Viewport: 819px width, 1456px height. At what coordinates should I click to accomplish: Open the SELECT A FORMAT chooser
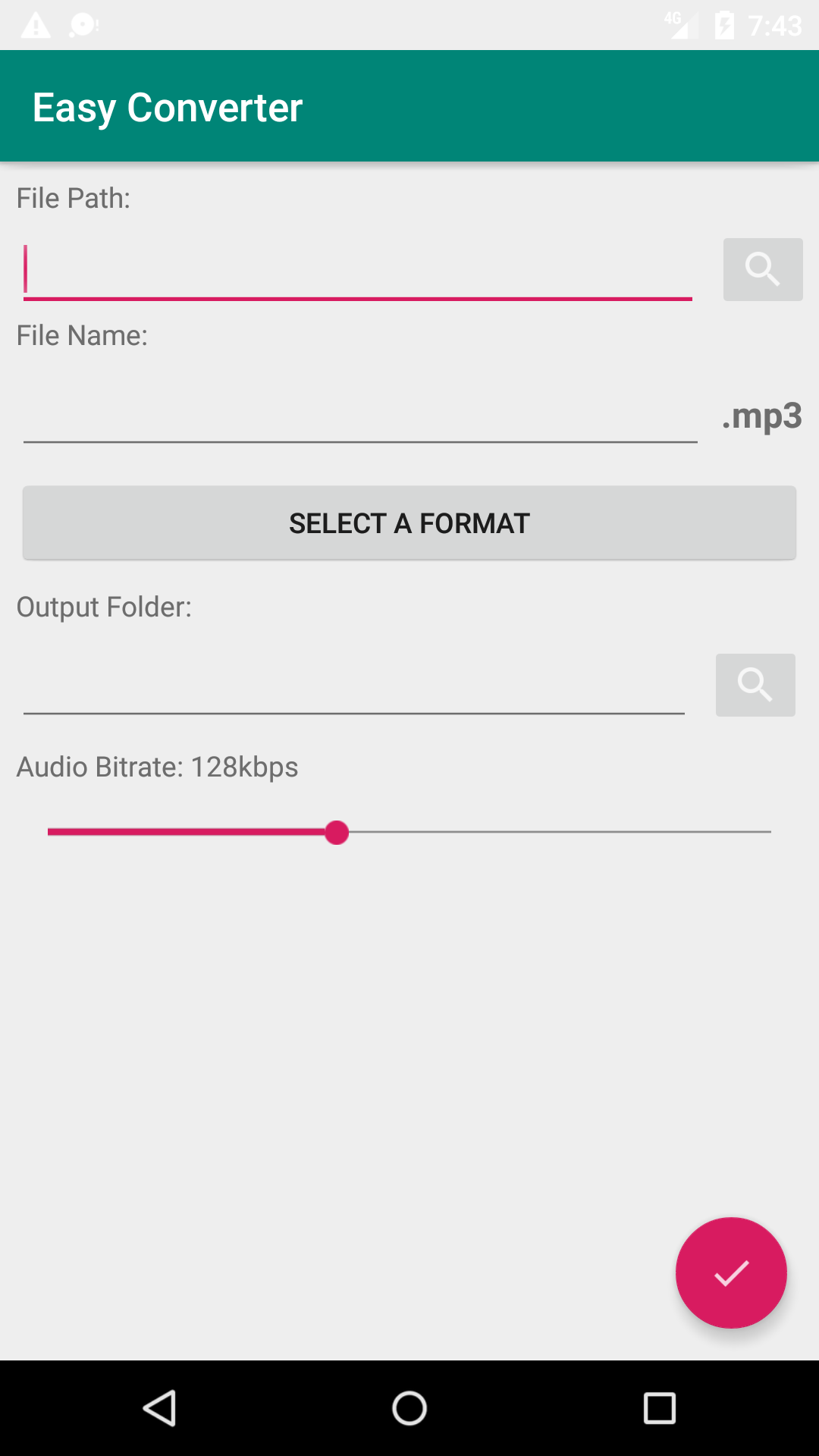pyautogui.click(x=408, y=522)
